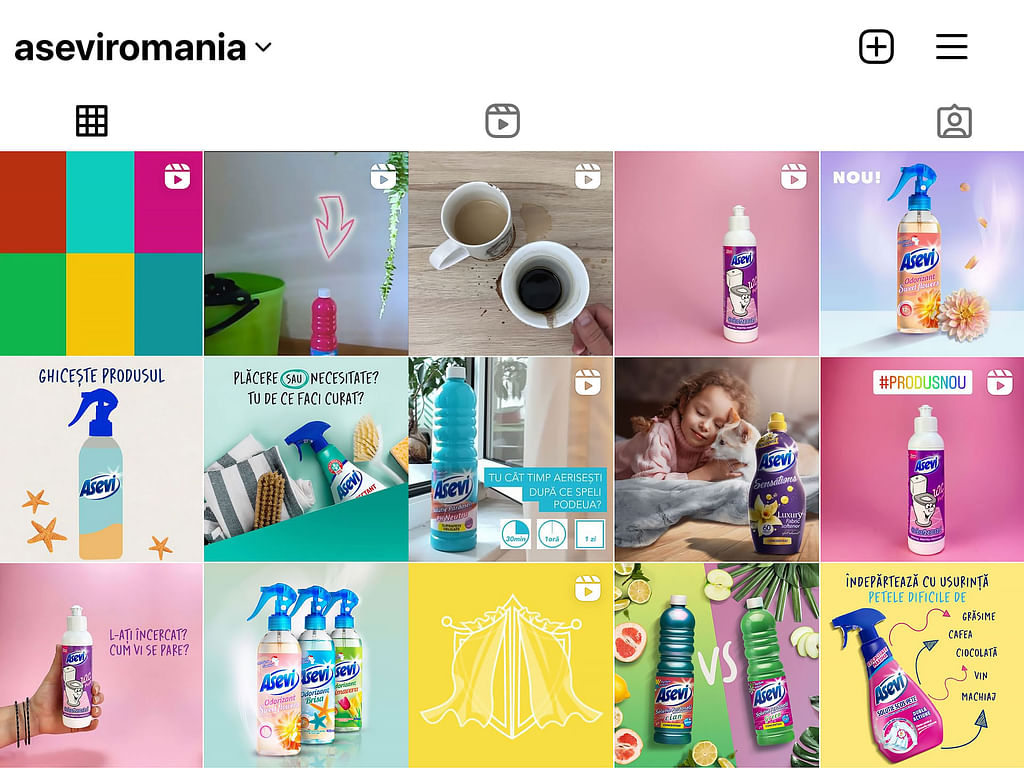
Task: Switch to the tagged photos tab
Action: click(954, 121)
